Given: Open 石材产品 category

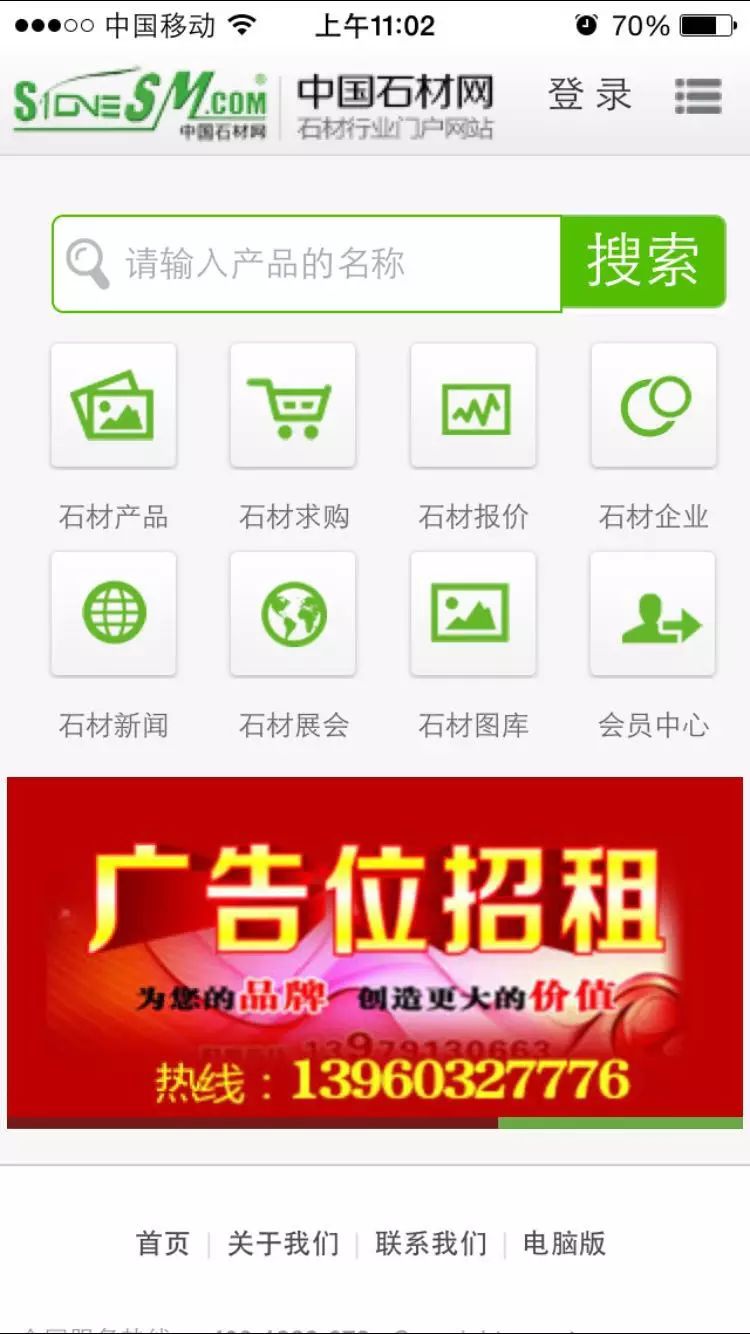Looking at the screenshot, I should tap(113, 406).
